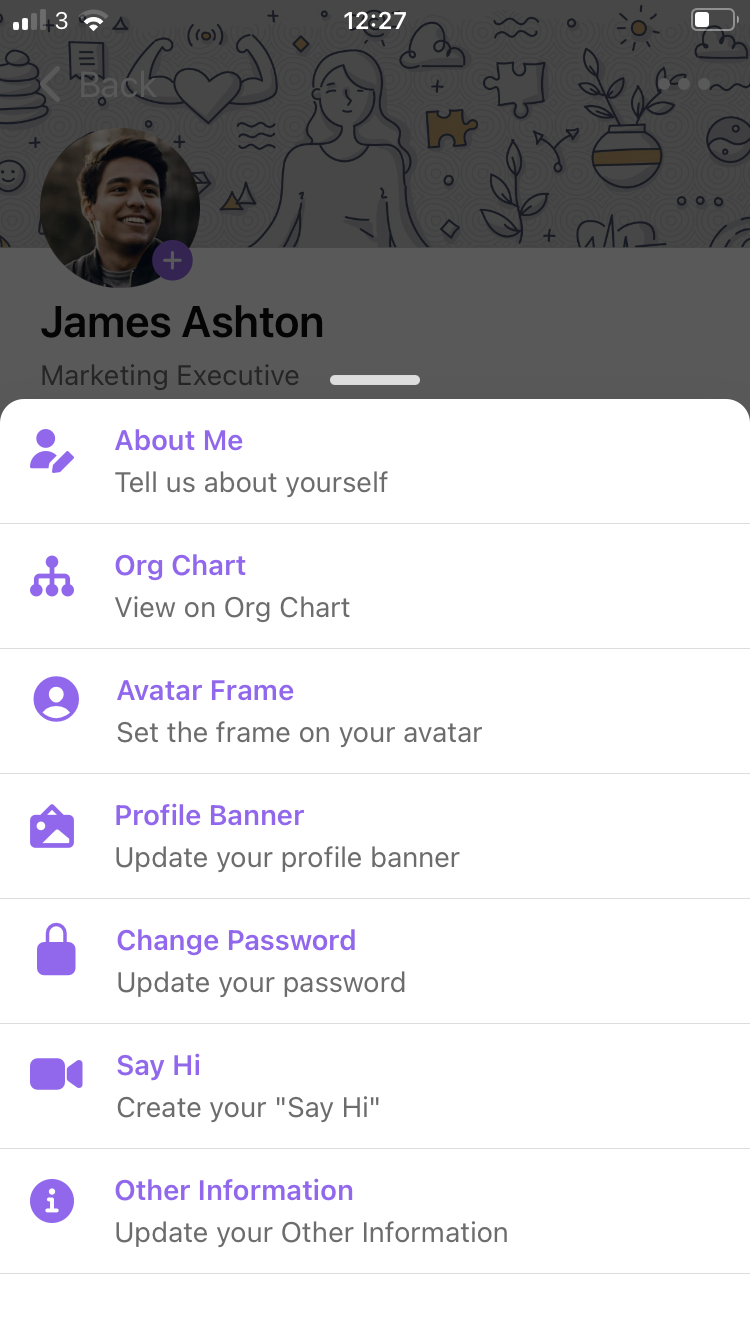This screenshot has width=750, height=1334.
Task: Open the About Me section
Action: (375, 461)
